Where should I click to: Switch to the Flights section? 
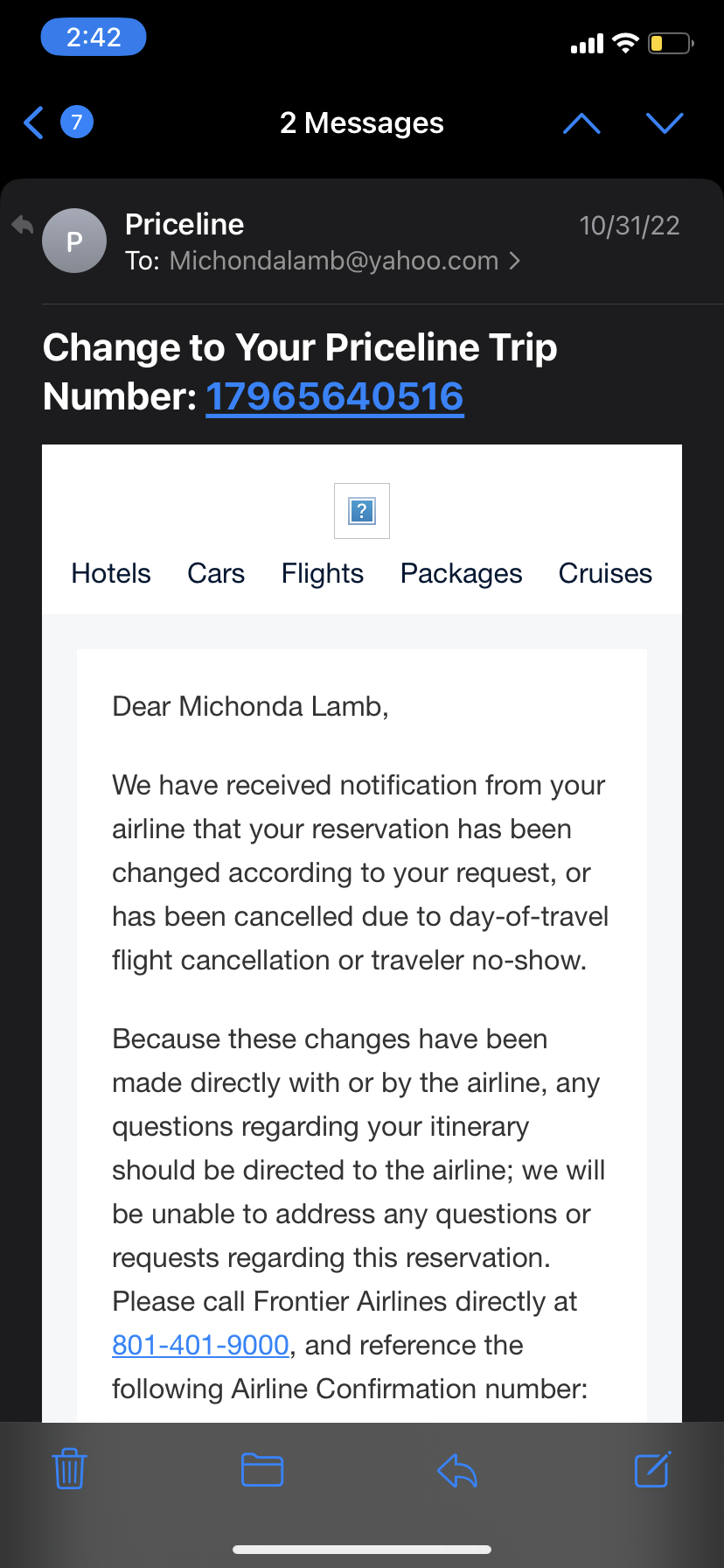[322, 573]
